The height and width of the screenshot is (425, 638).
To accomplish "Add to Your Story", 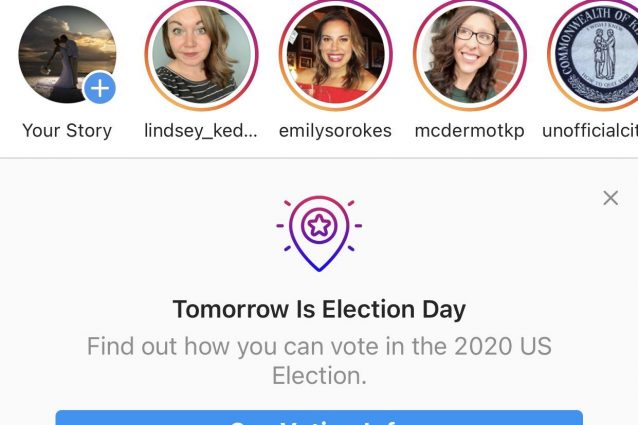I will pos(99,88).
